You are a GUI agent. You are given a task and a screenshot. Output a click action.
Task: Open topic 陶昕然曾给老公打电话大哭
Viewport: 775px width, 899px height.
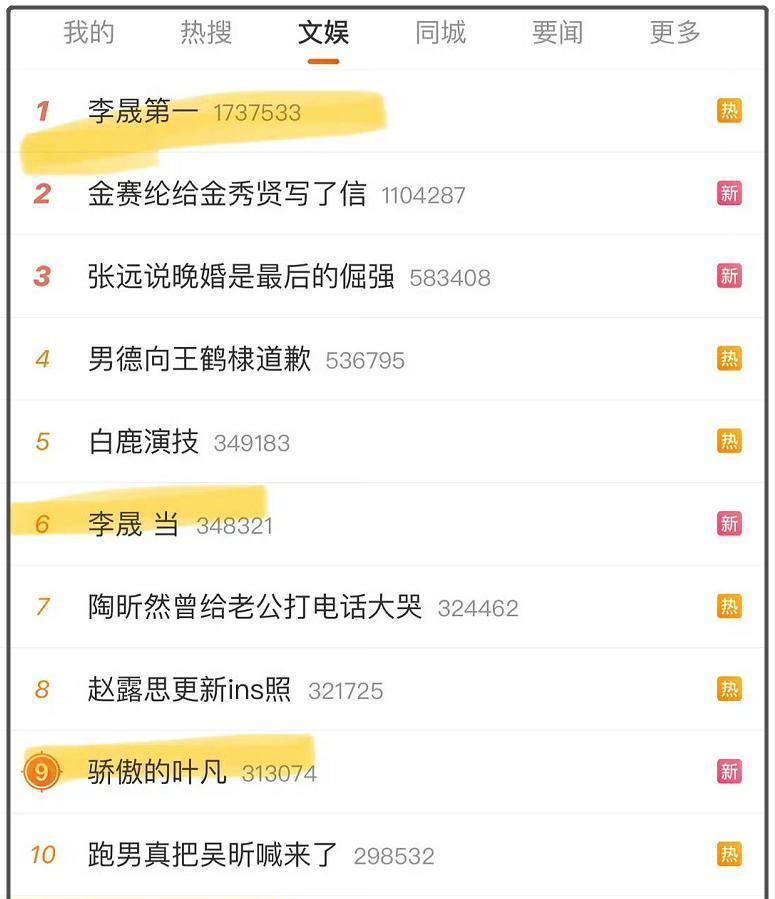pos(255,607)
